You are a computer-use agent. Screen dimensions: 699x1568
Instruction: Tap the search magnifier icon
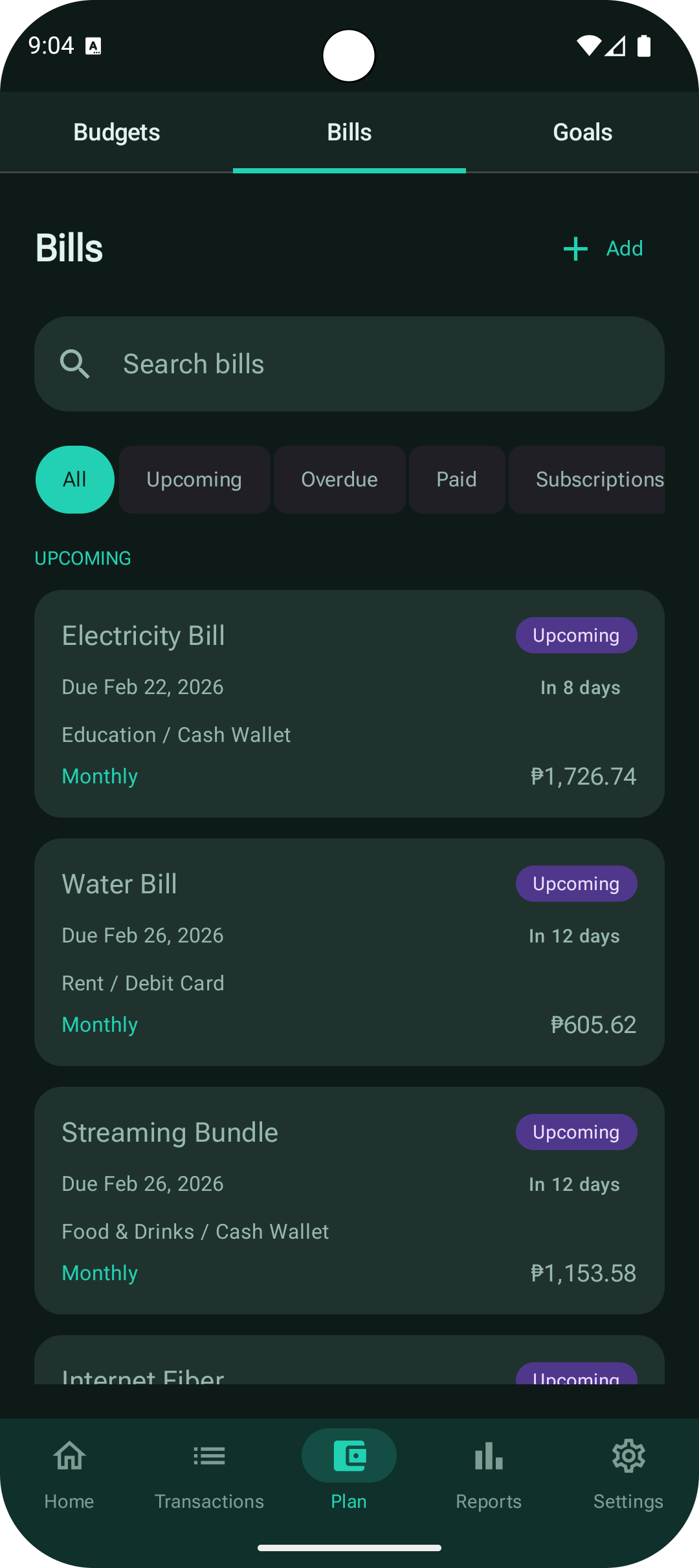76,364
